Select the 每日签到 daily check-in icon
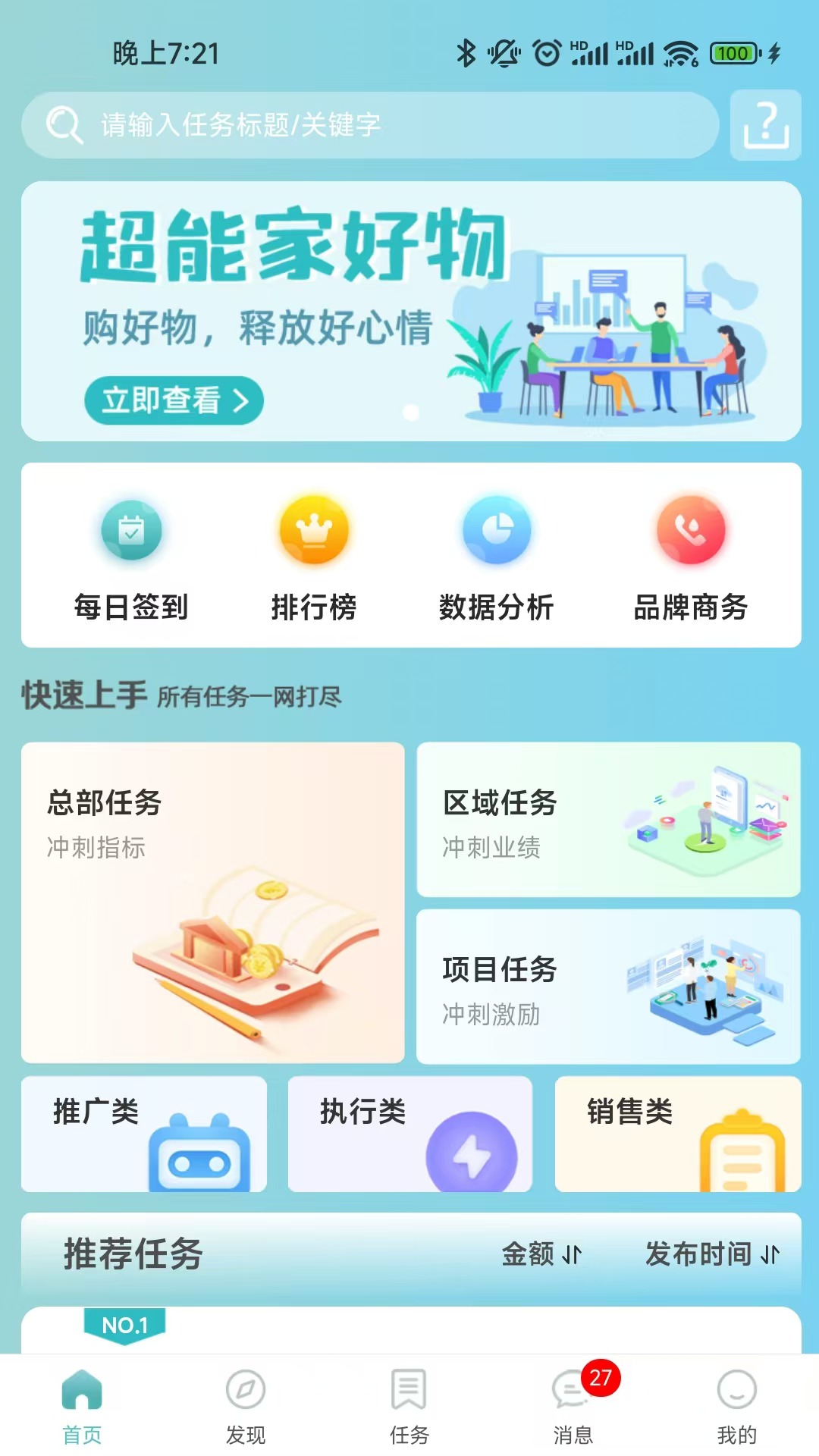Screen dimensions: 819x1456 pyautogui.click(x=132, y=530)
